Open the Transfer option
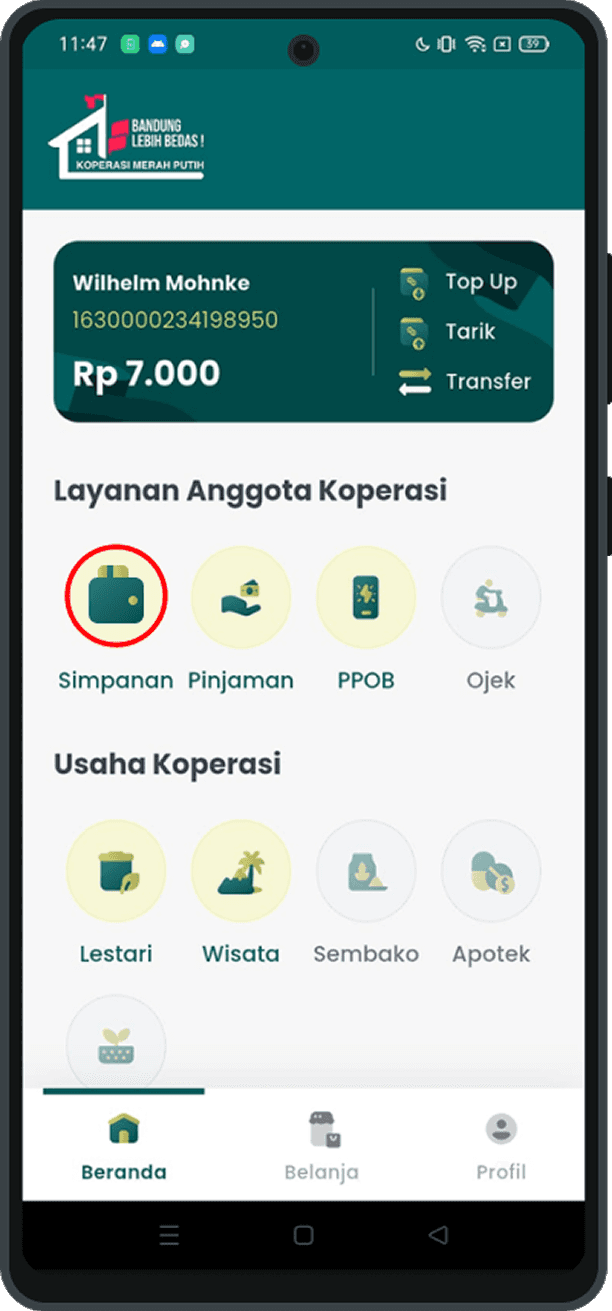 (466, 381)
